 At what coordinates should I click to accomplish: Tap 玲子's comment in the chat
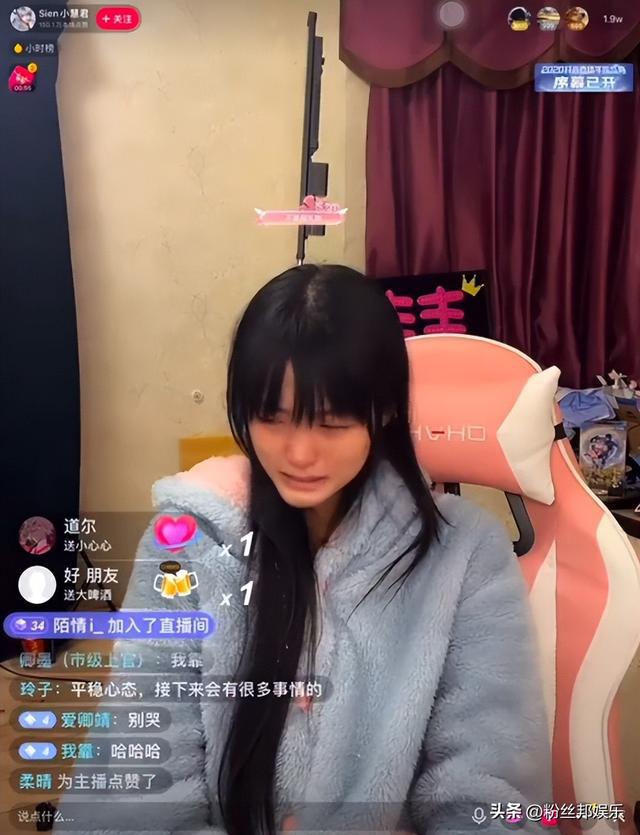(x=170, y=690)
